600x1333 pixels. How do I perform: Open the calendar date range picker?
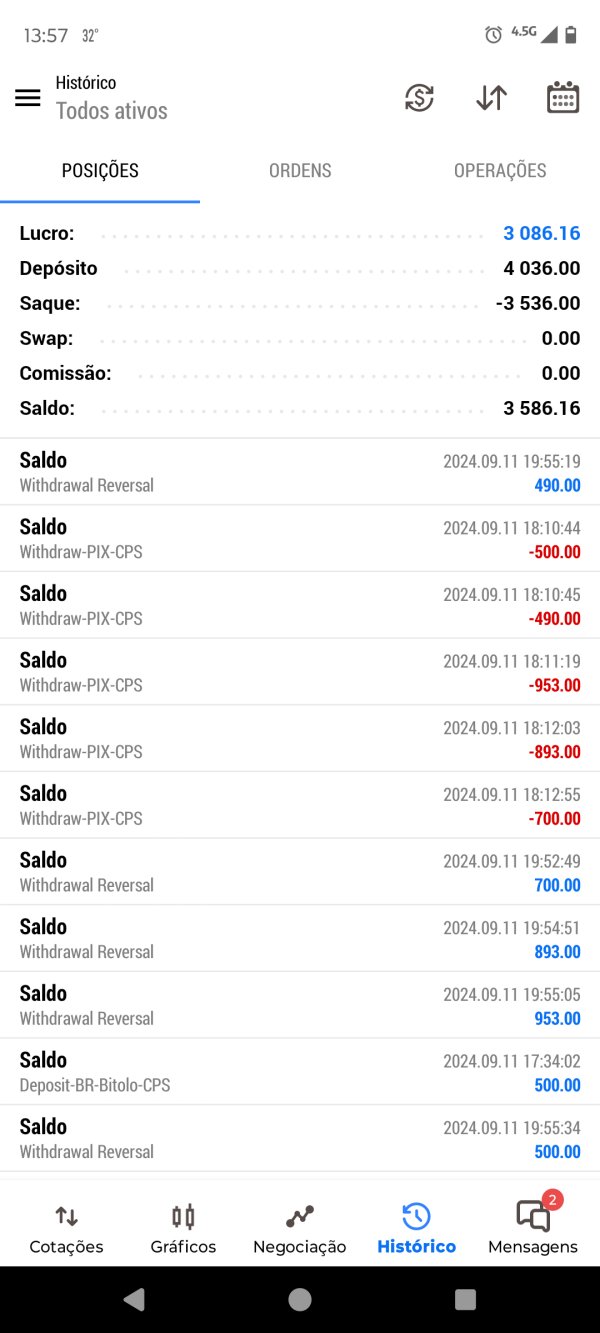(563, 98)
